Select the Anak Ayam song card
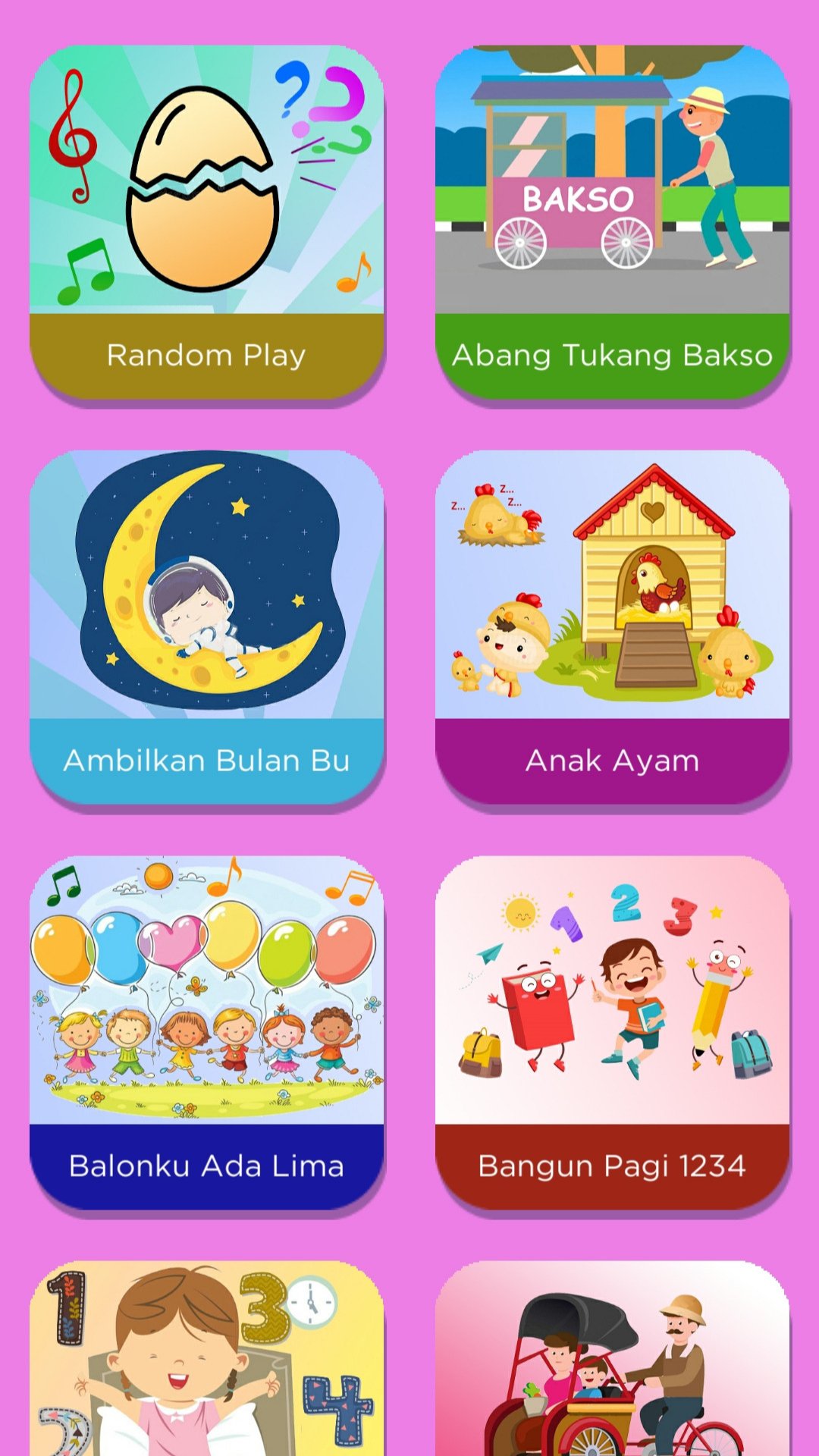819x1456 pixels. click(x=612, y=626)
